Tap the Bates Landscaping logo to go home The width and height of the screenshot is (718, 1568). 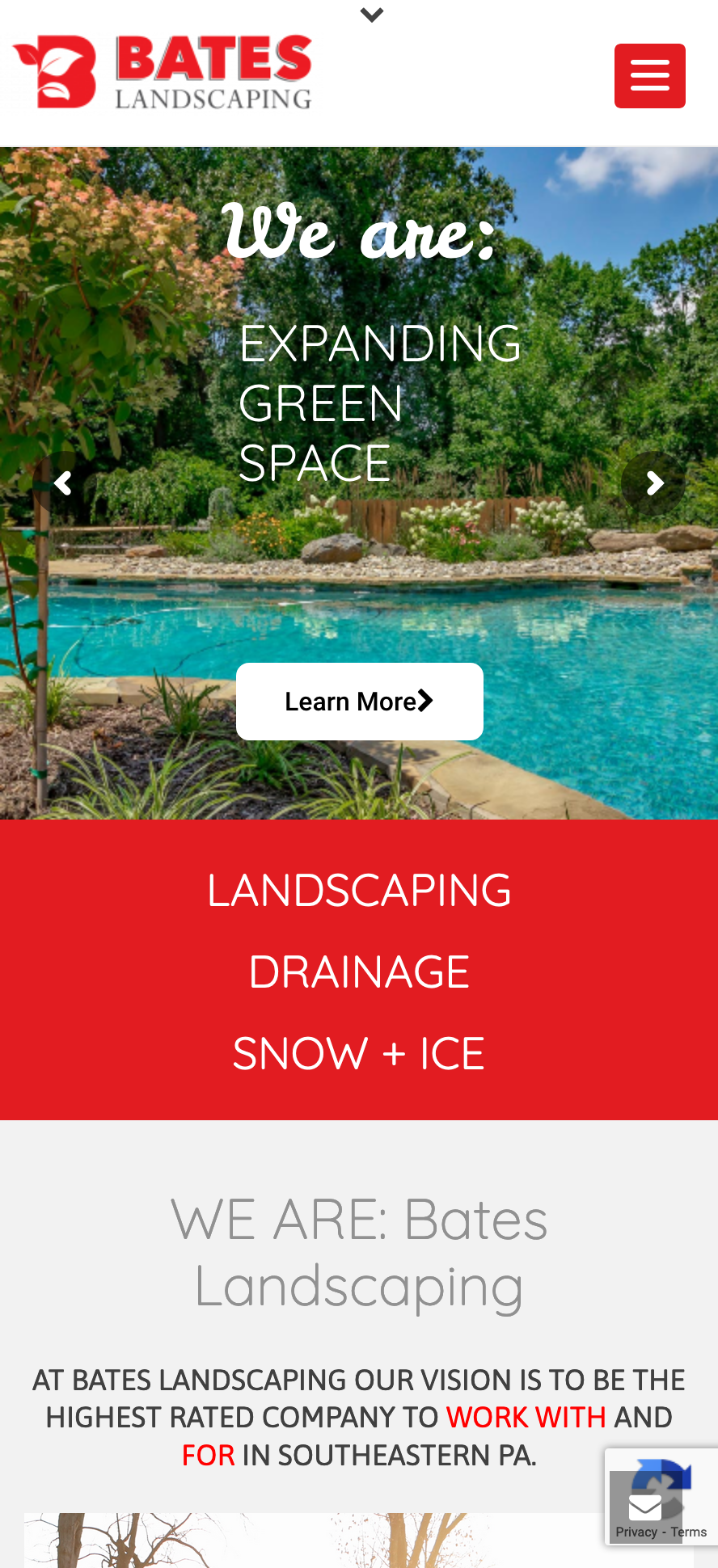point(163,73)
